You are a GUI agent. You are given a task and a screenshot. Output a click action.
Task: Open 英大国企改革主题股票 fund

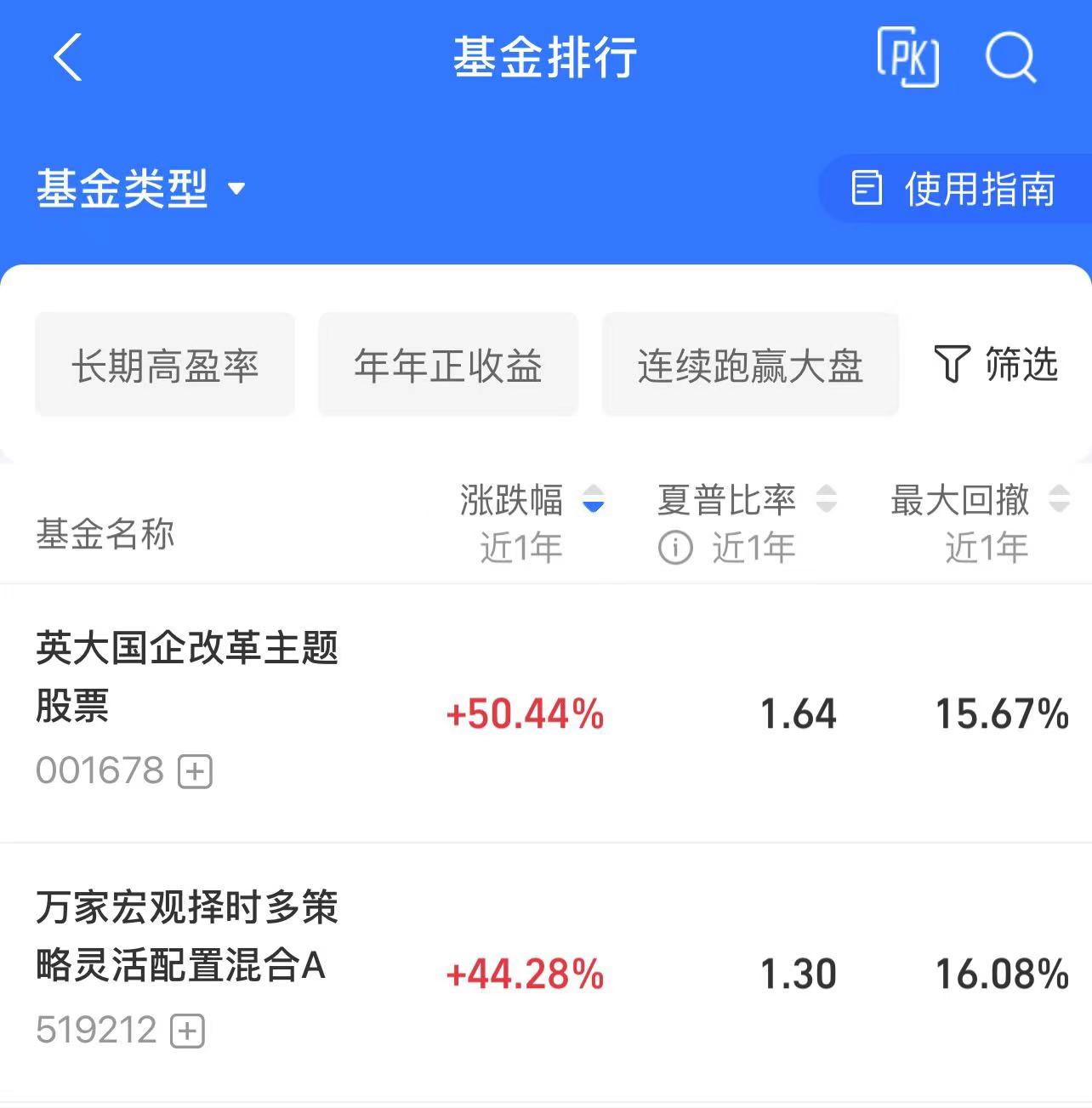(x=187, y=676)
